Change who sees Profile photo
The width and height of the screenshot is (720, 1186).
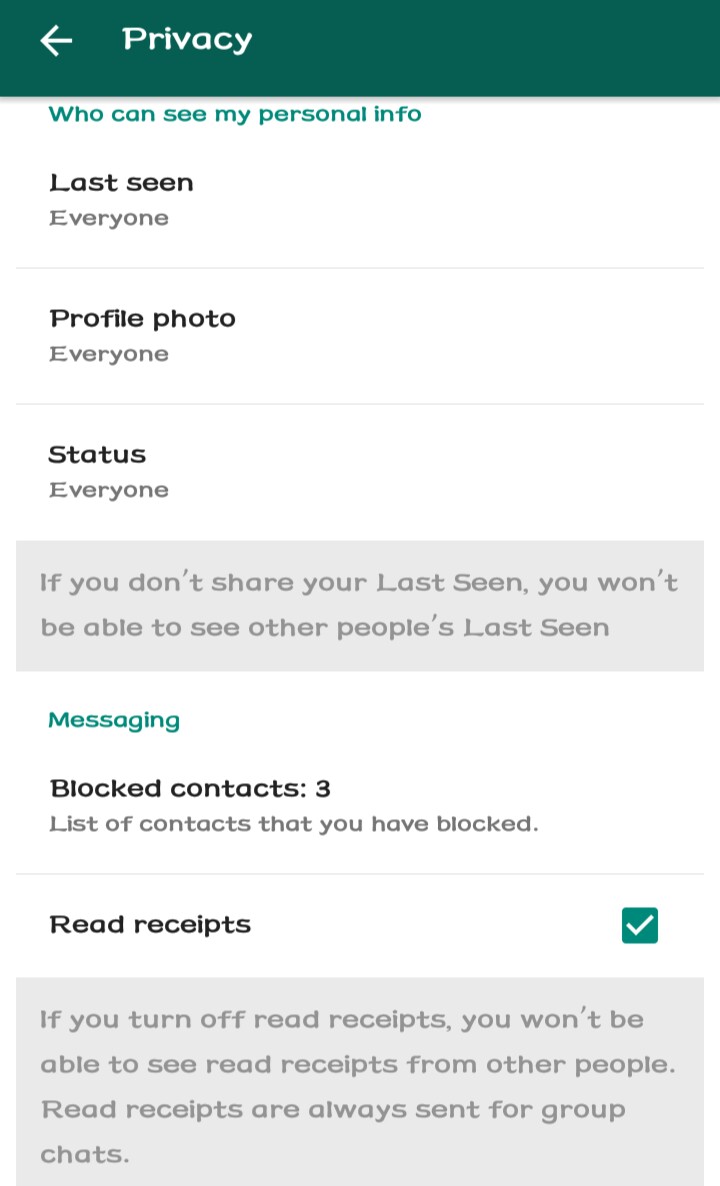click(x=360, y=336)
